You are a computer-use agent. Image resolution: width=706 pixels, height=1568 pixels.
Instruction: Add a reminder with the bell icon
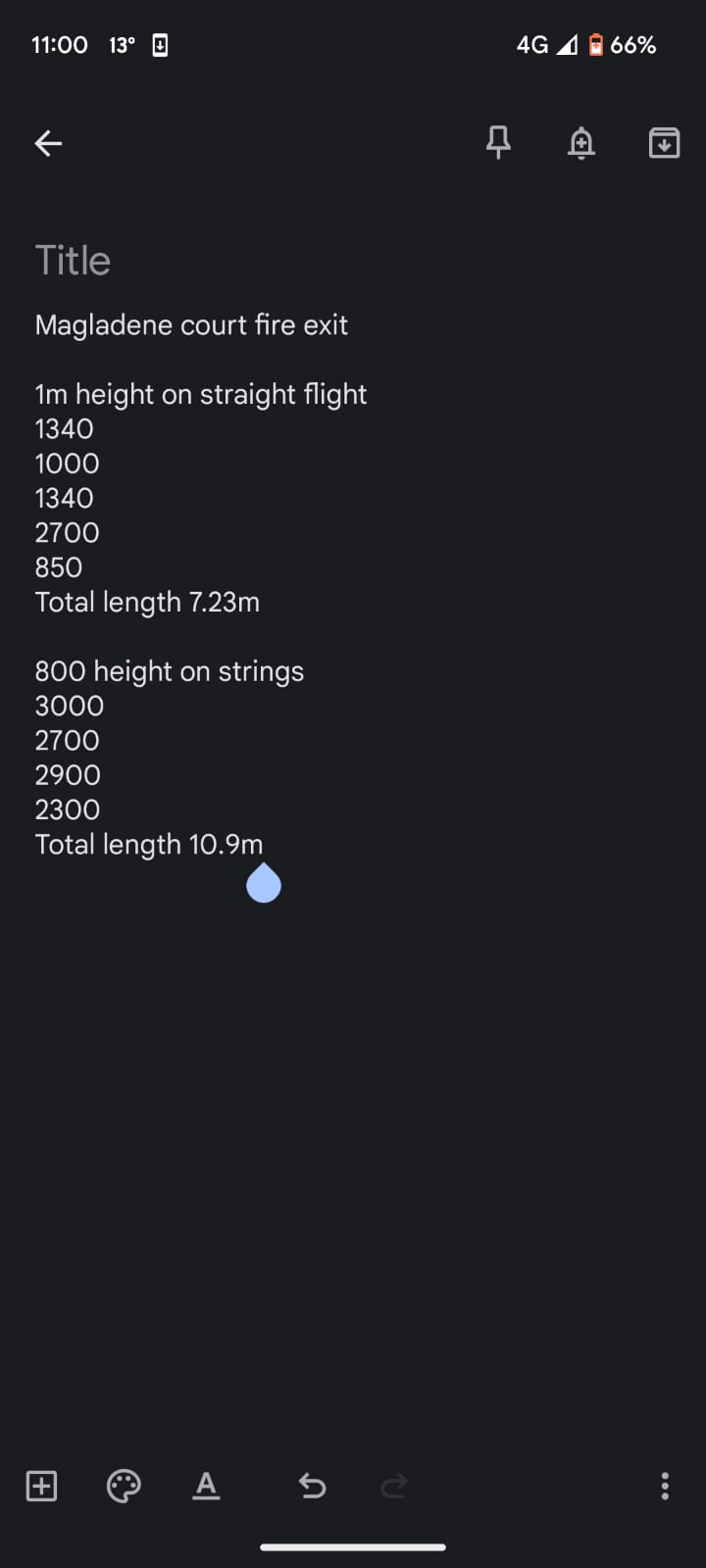(x=581, y=143)
